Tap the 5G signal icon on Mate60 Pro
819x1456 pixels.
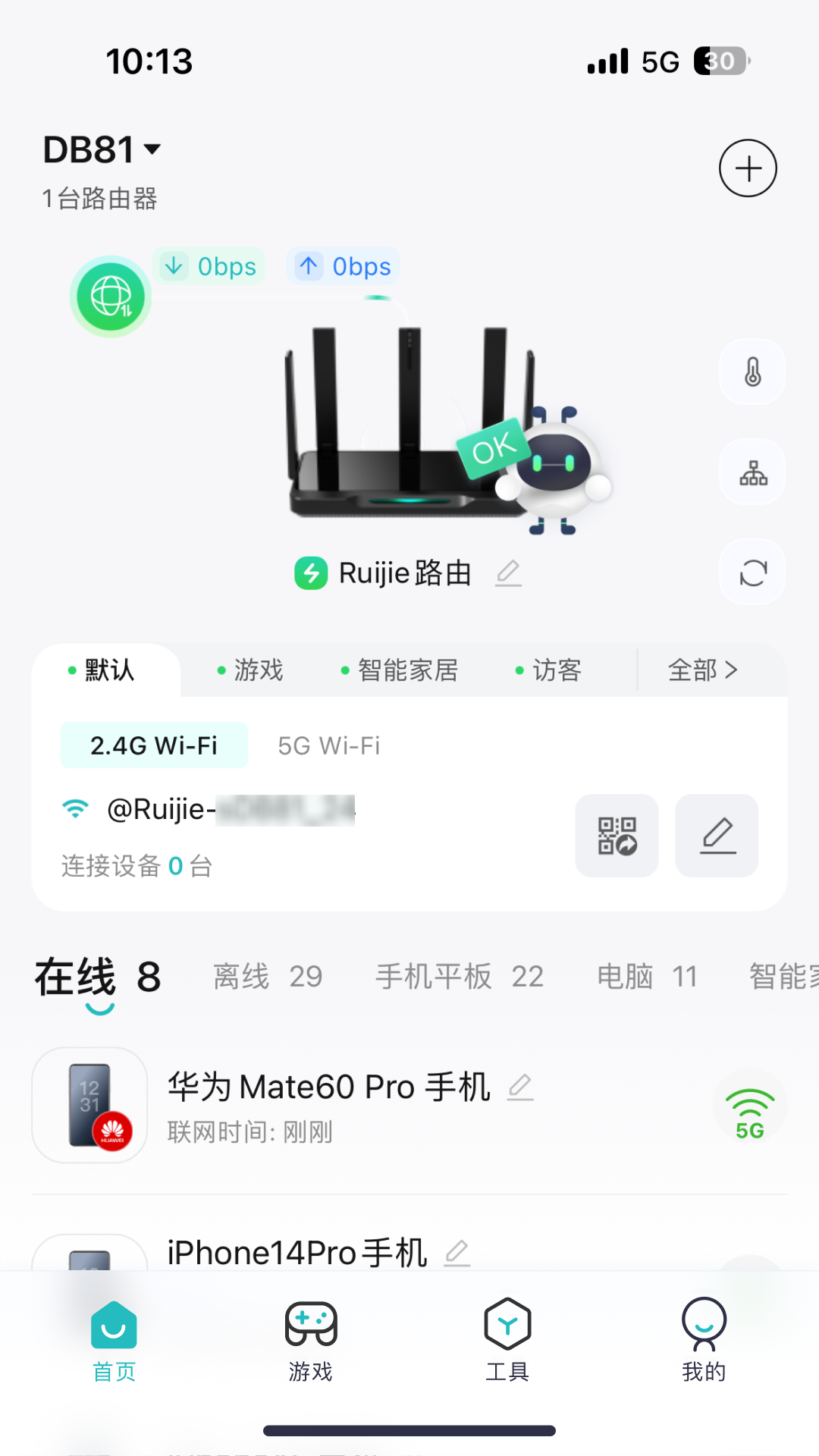pos(749,1107)
